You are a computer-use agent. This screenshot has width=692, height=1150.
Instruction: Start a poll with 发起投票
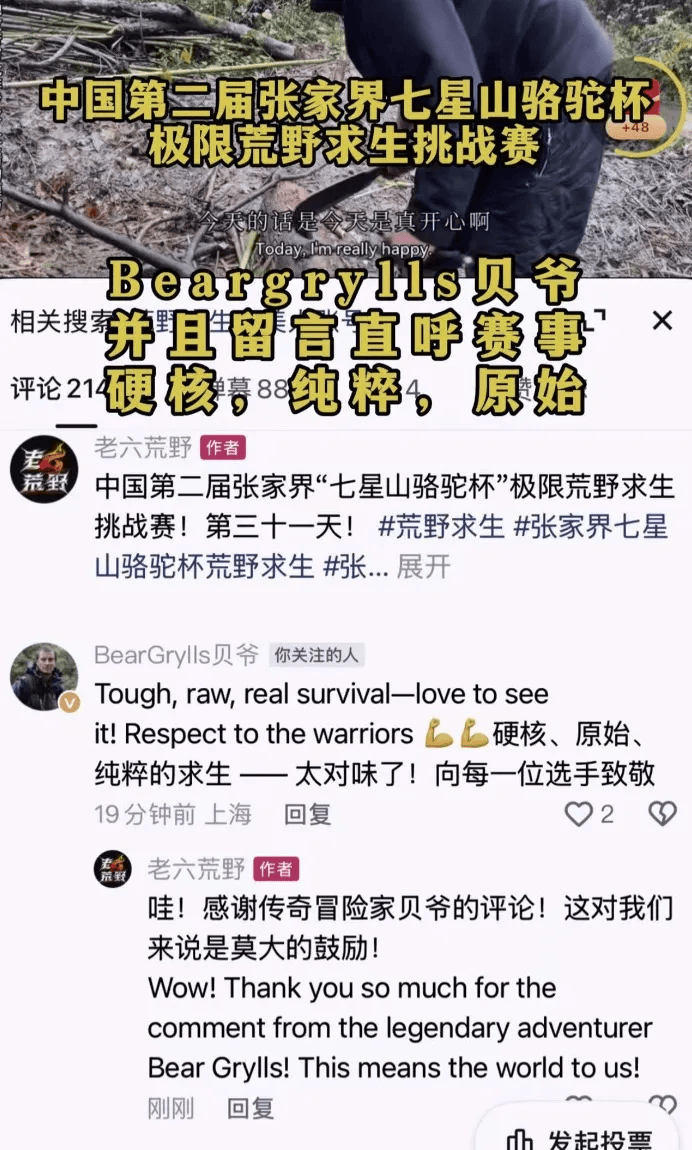(x=580, y=1138)
